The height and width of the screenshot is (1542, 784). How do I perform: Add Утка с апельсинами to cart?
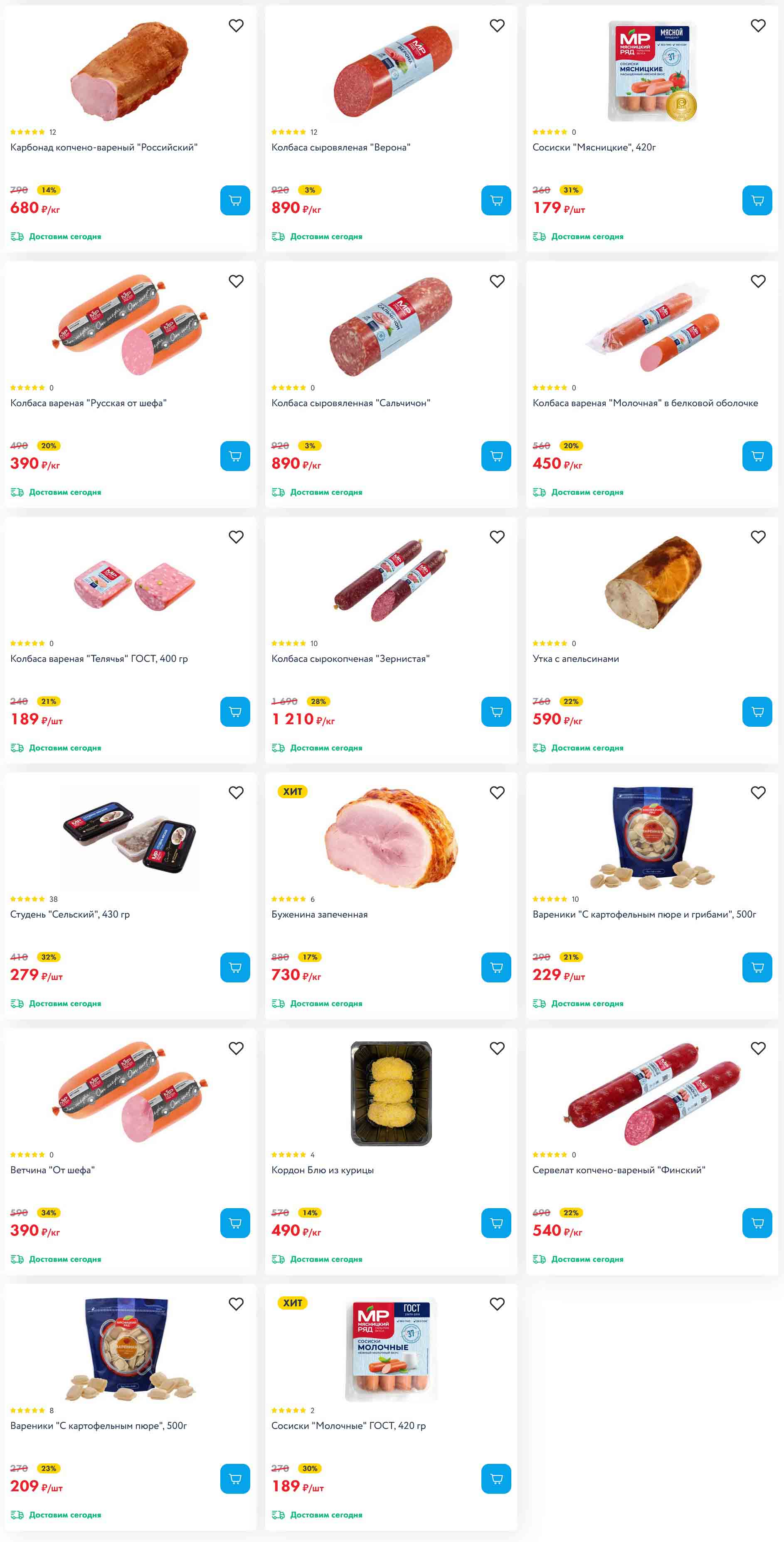point(757,712)
